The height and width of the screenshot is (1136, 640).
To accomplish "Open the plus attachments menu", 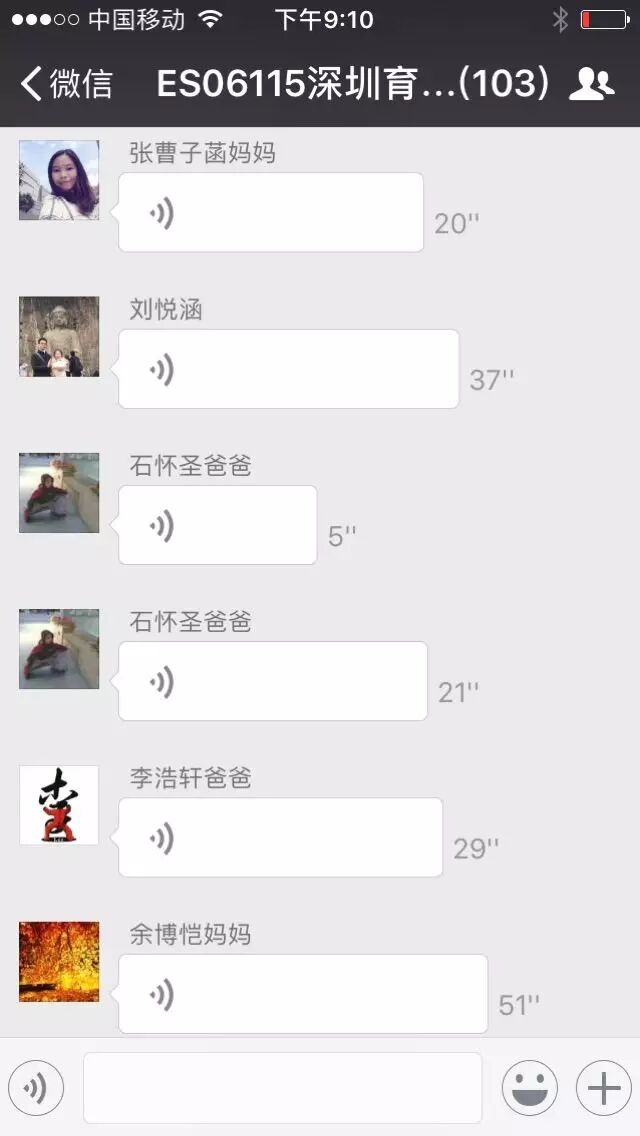I will pos(603,1088).
